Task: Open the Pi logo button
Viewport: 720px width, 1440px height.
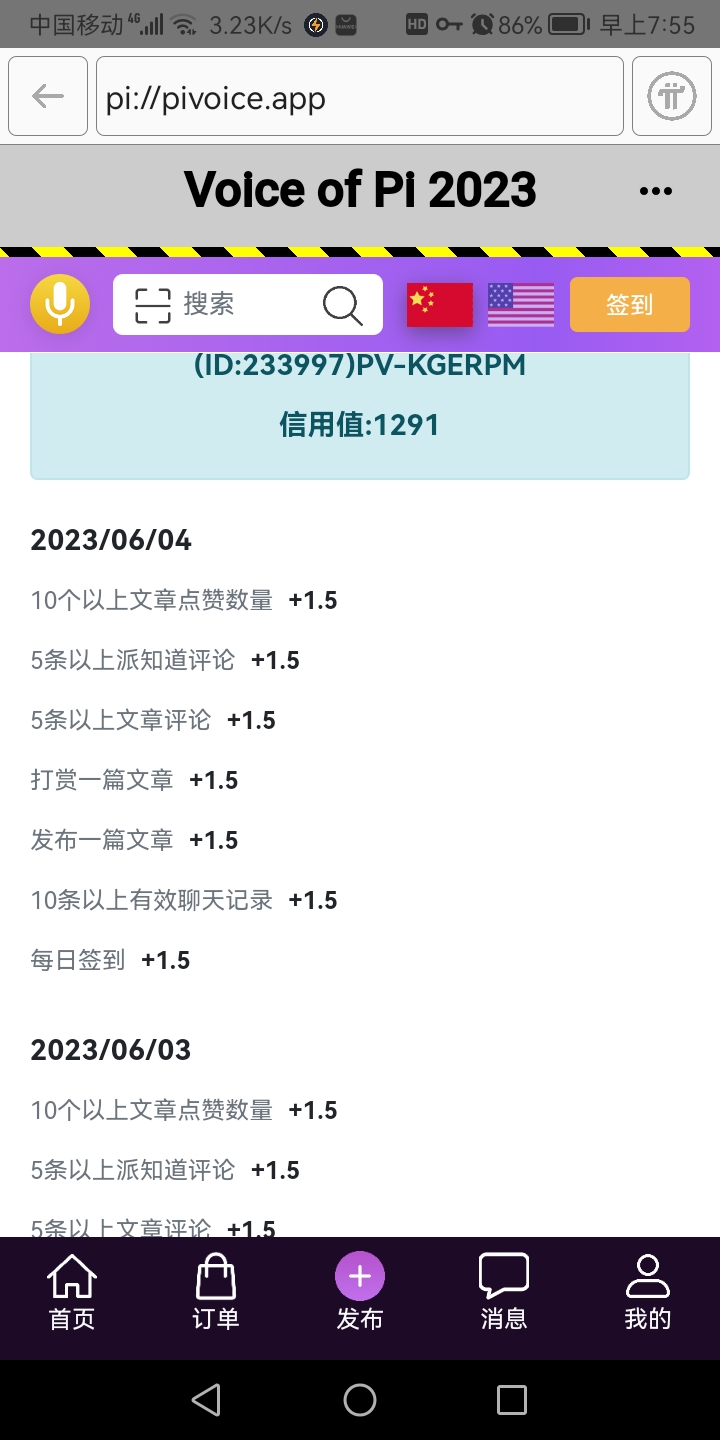Action: coord(671,96)
